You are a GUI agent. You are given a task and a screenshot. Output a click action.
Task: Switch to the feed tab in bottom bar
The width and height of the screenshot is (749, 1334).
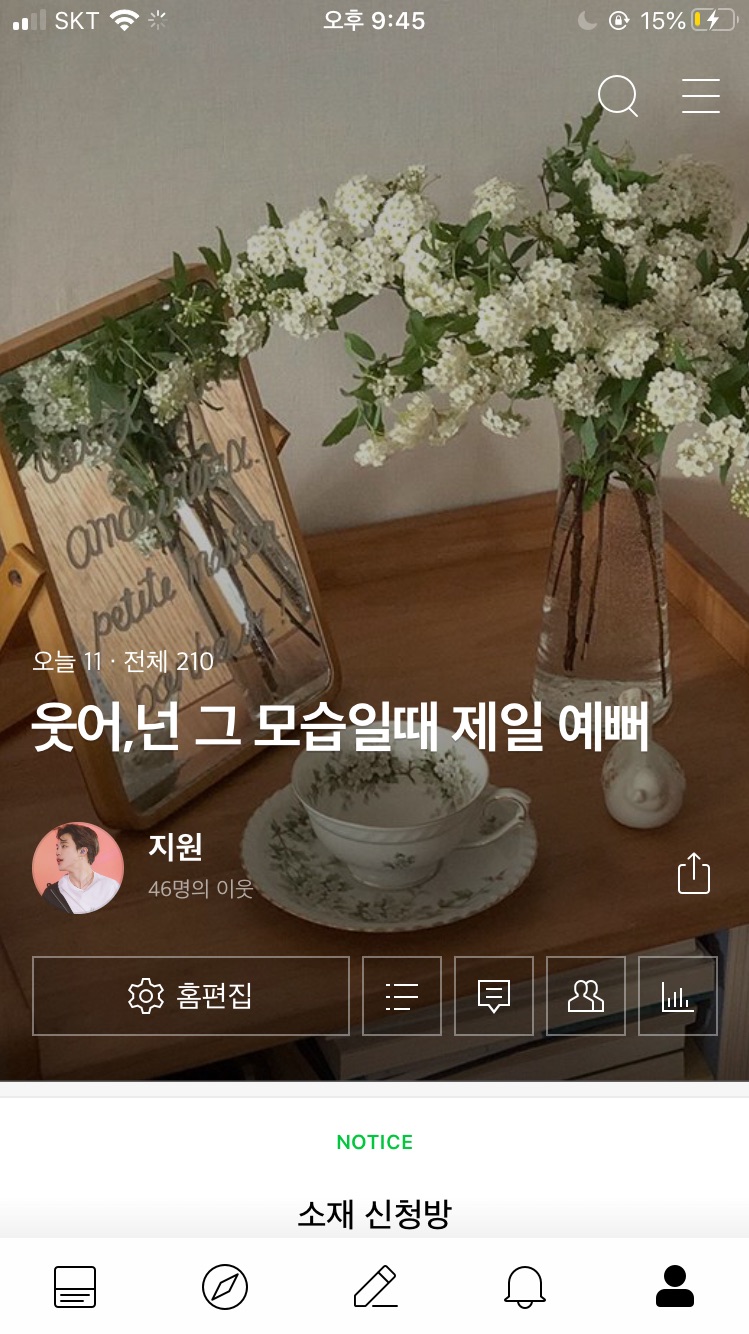(75, 1287)
